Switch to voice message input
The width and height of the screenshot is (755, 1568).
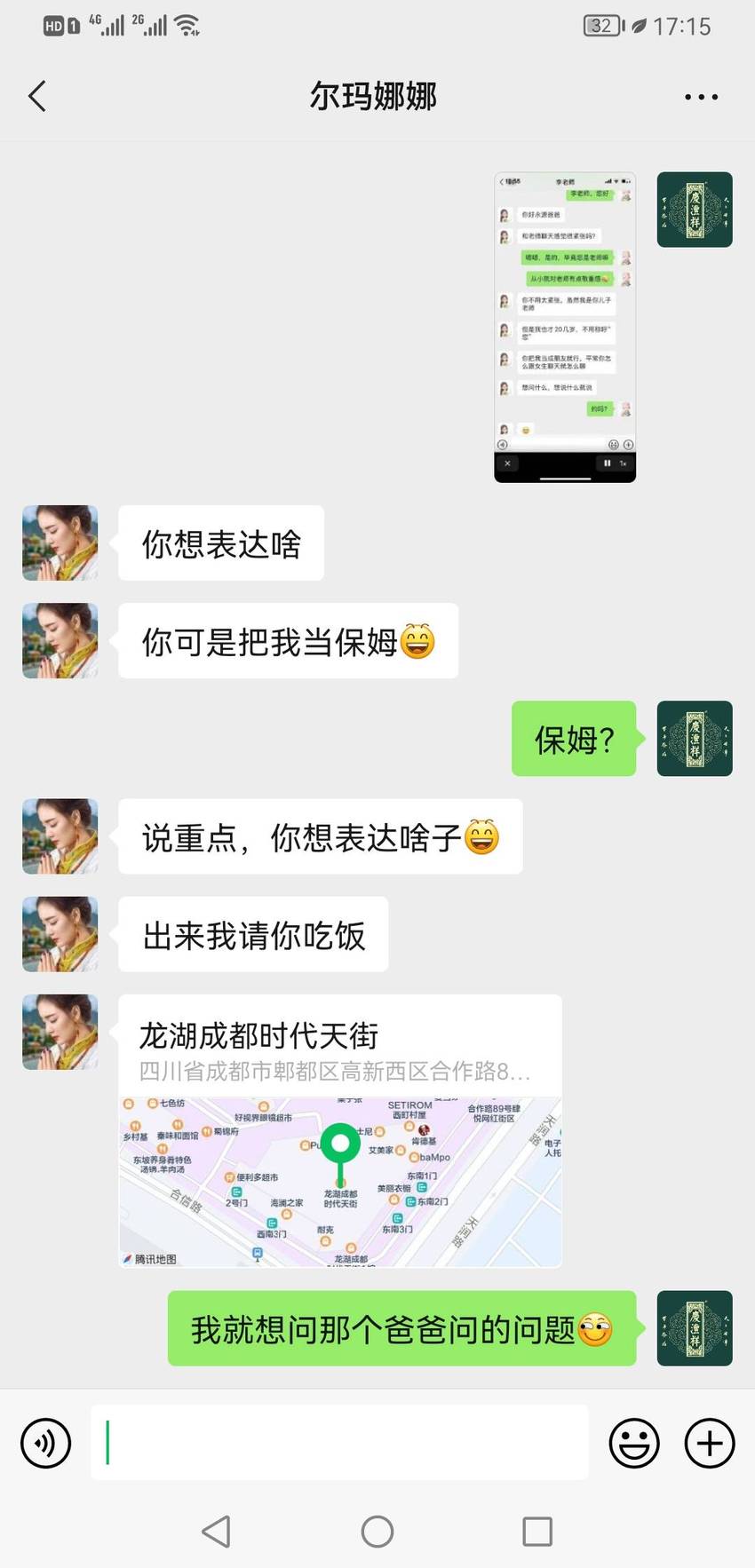pyautogui.click(x=46, y=1443)
